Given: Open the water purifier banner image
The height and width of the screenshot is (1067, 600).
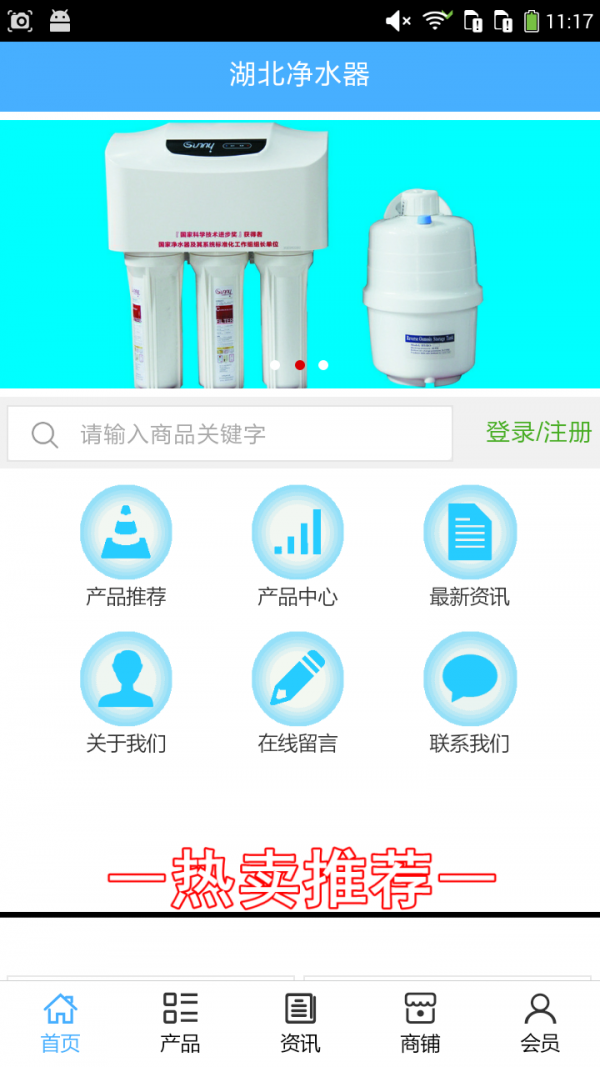Looking at the screenshot, I should pos(300,254).
